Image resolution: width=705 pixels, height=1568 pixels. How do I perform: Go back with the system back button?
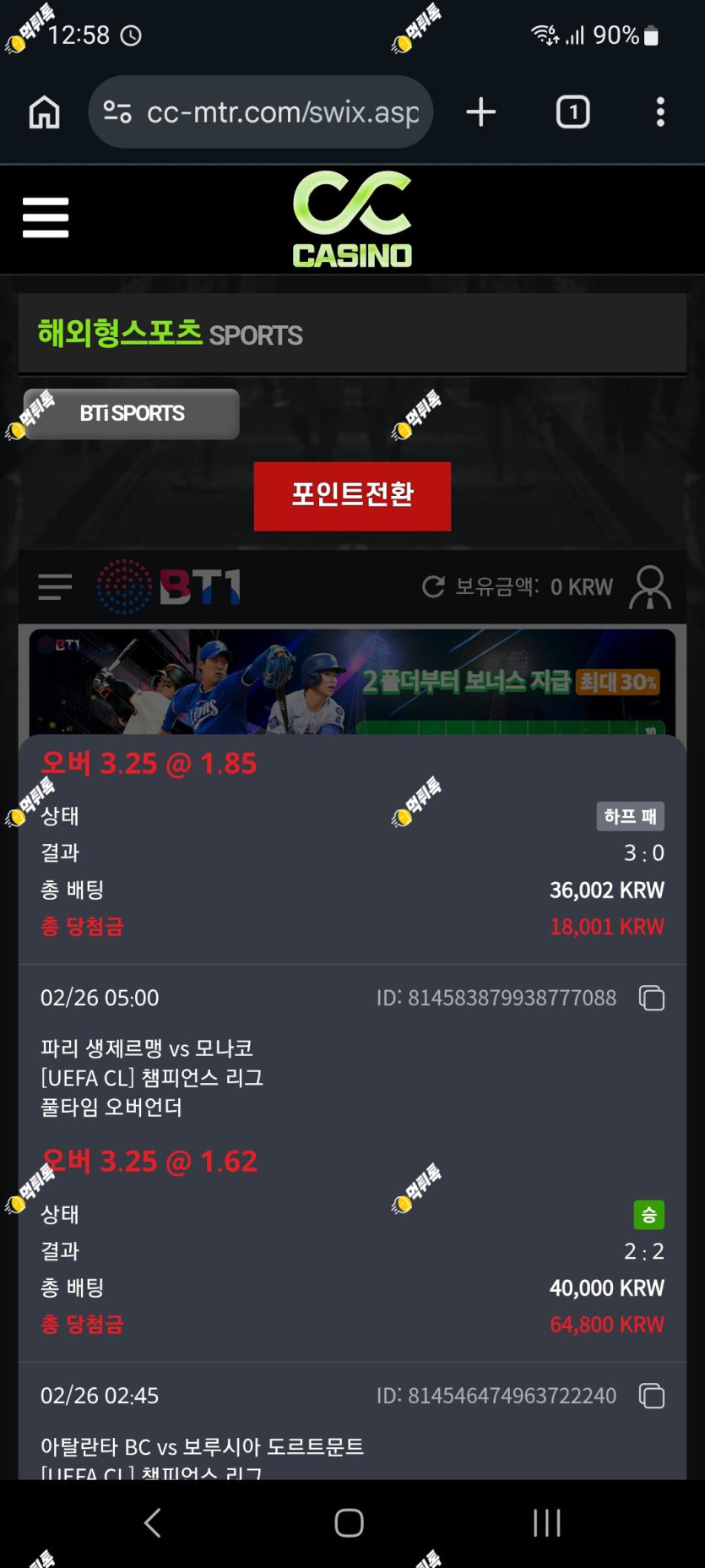153,1523
